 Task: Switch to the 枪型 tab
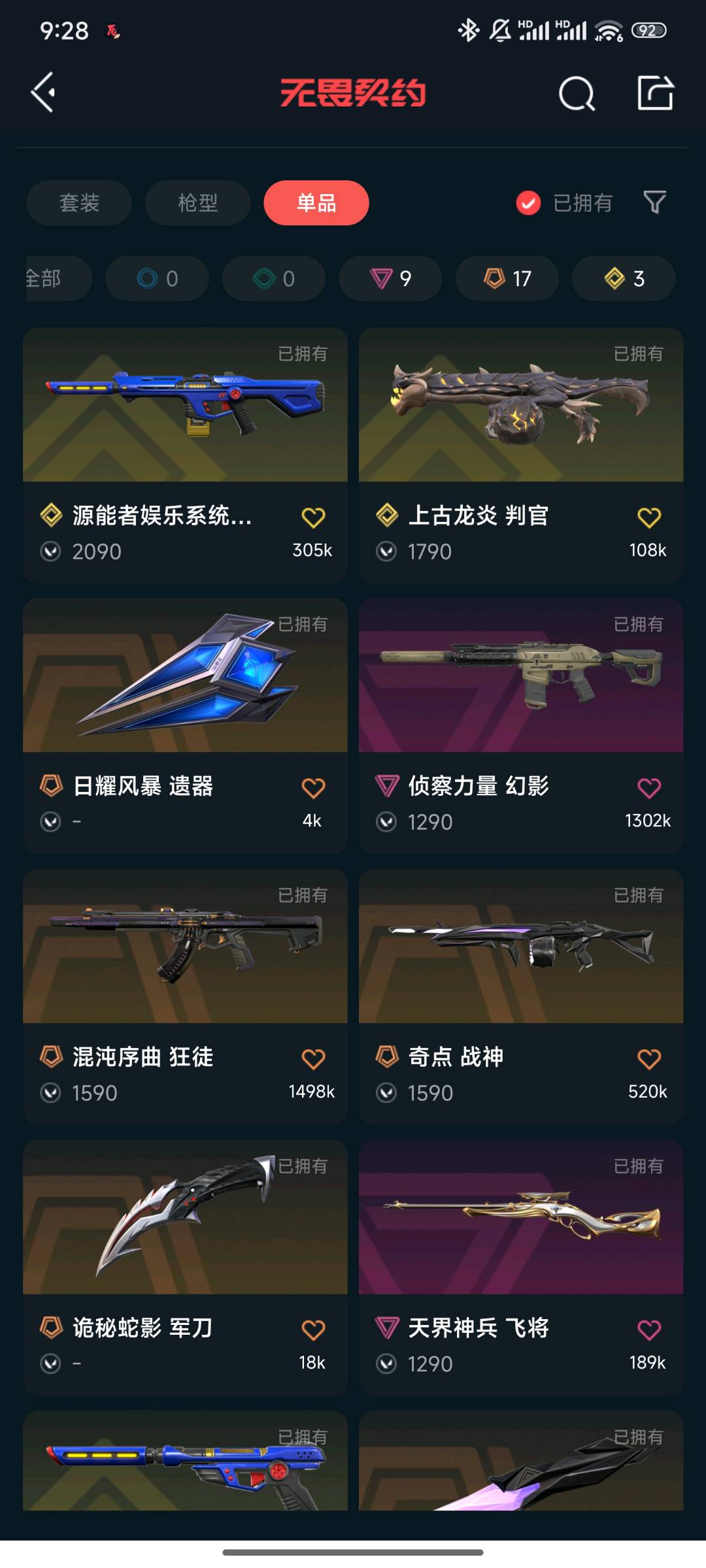pos(197,203)
